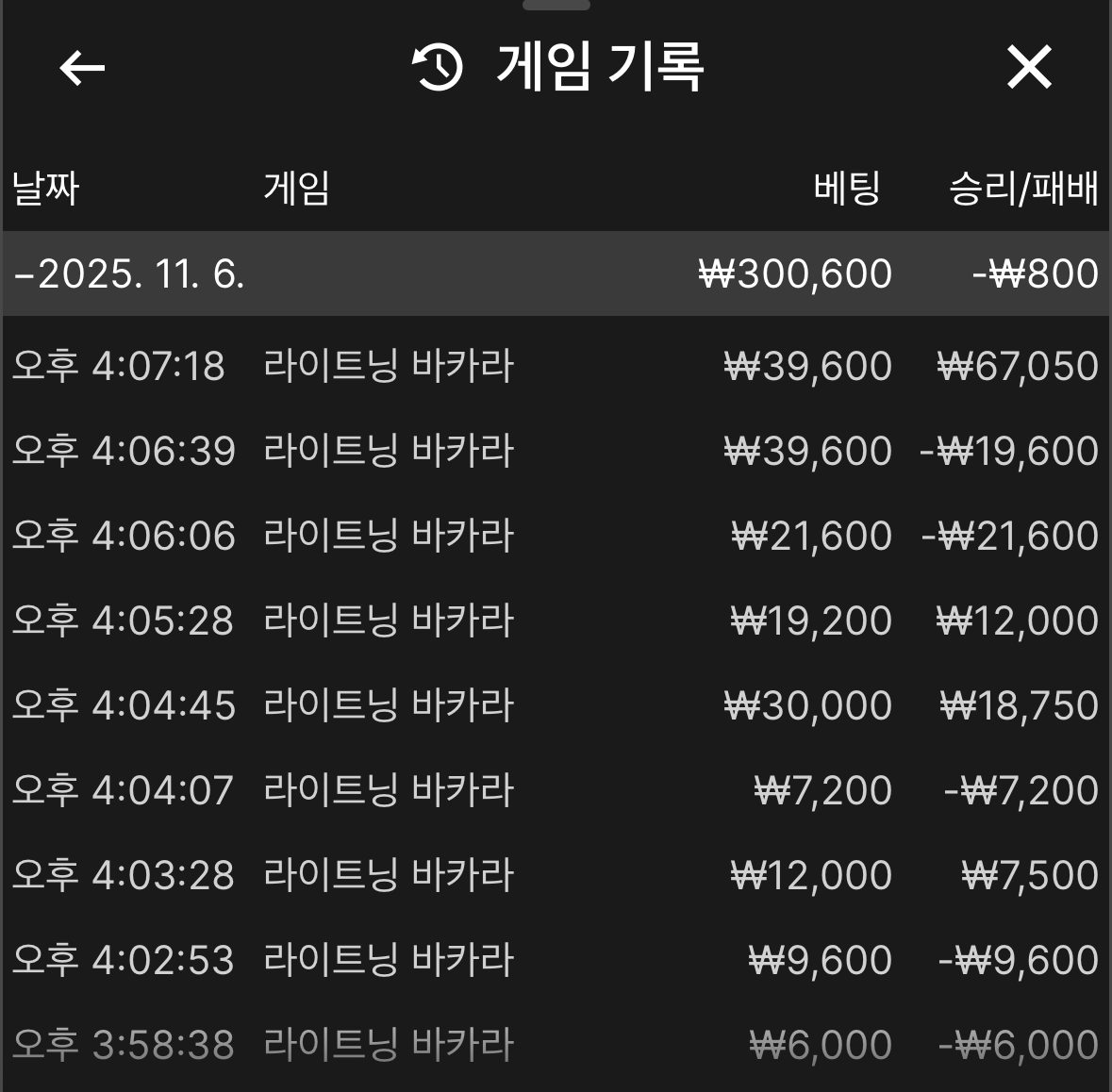Close the game history panel
Screen dimensions: 1112x1092
[x=1028, y=68]
